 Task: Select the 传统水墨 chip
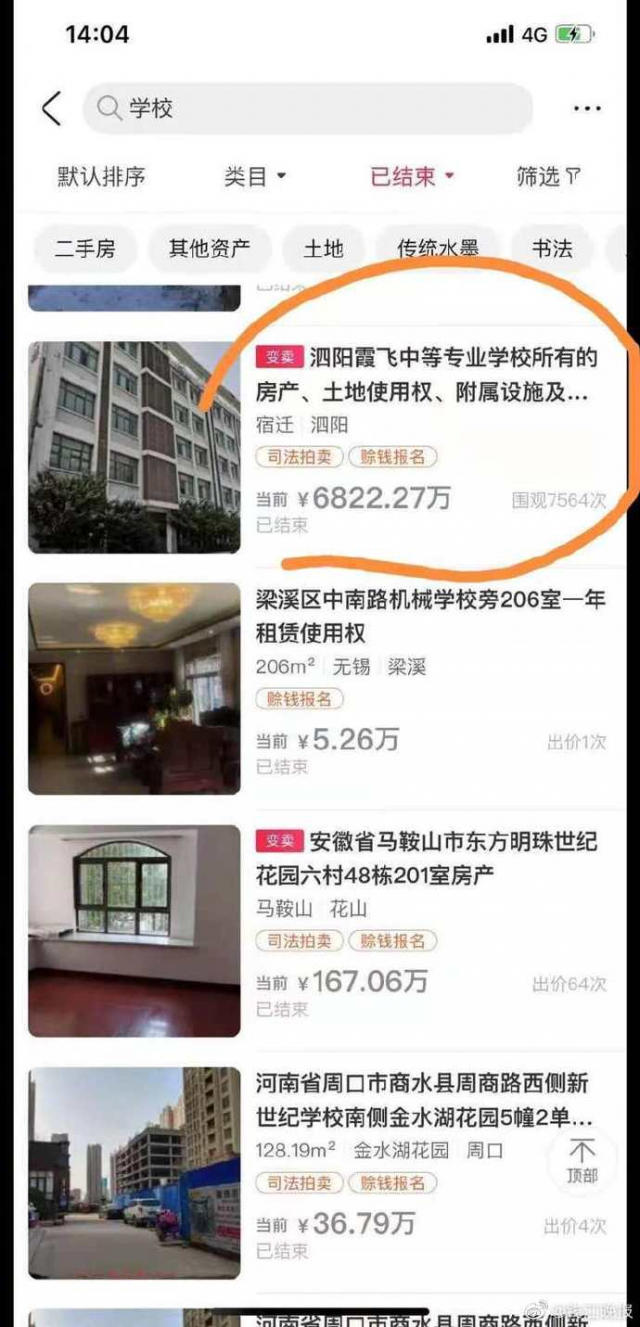(437, 249)
